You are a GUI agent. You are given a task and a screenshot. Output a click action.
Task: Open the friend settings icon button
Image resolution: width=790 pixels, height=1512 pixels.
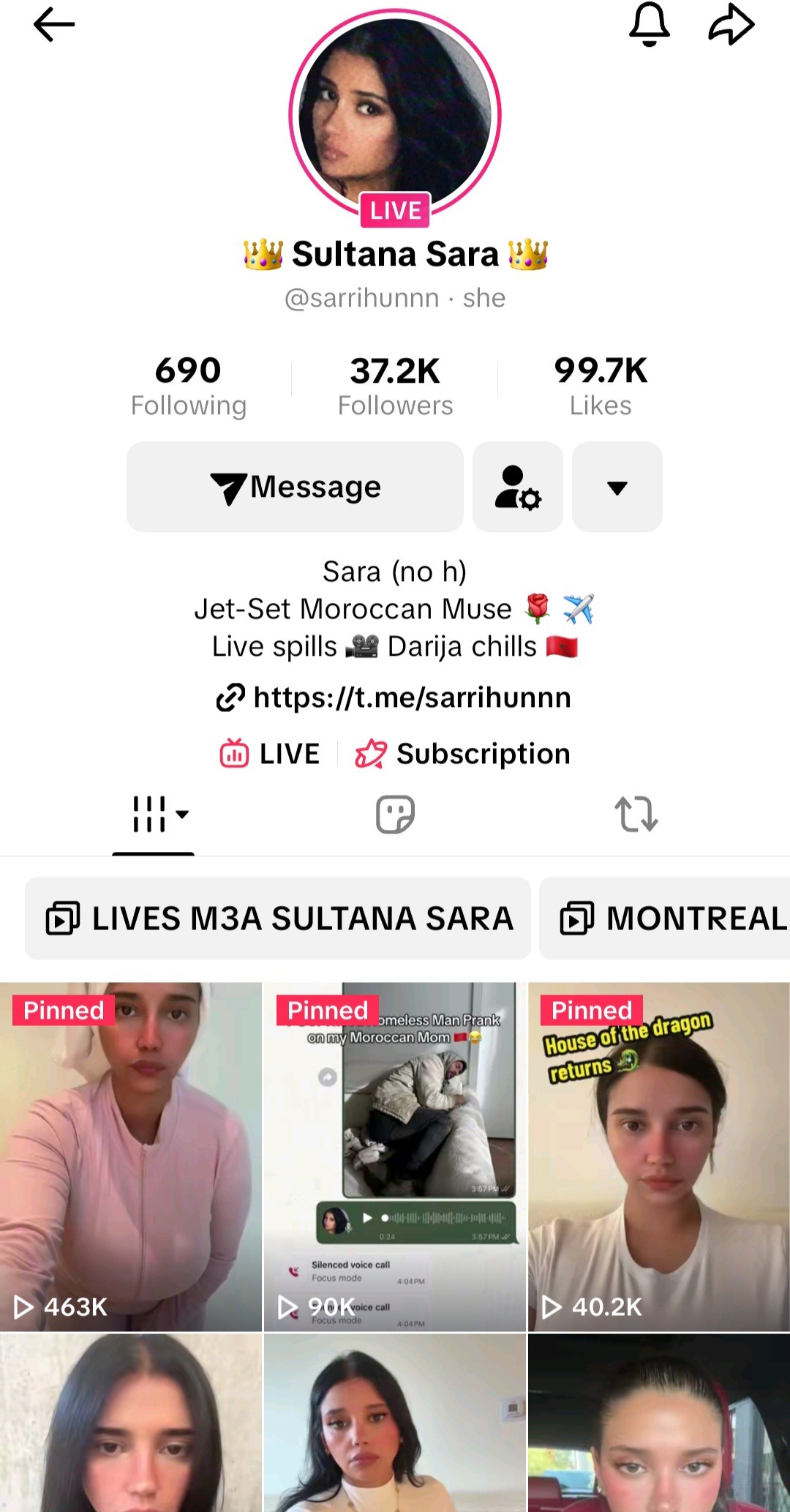click(518, 487)
